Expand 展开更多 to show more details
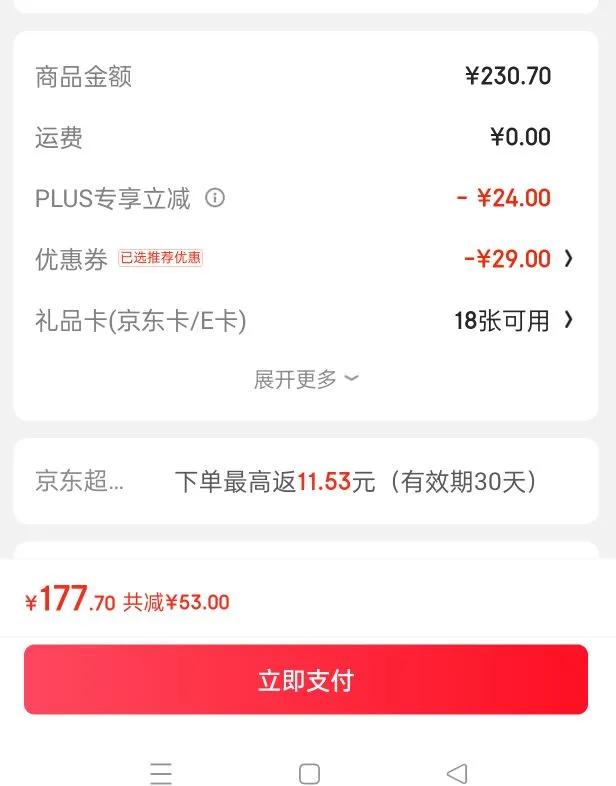Viewport: 616px width, 786px height. click(306, 379)
